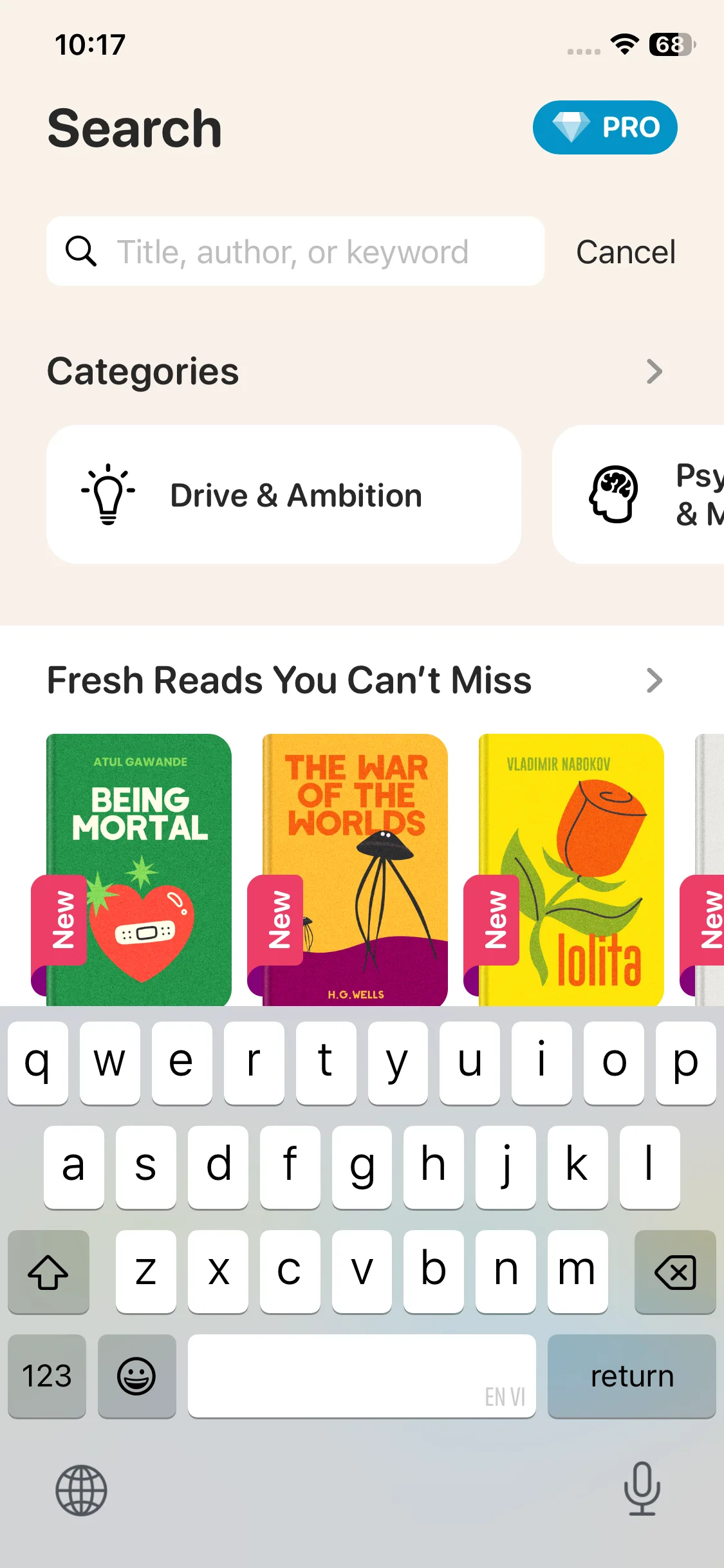Expand the Categories section
Viewport: 724px width, 1568px height.
[x=654, y=371]
